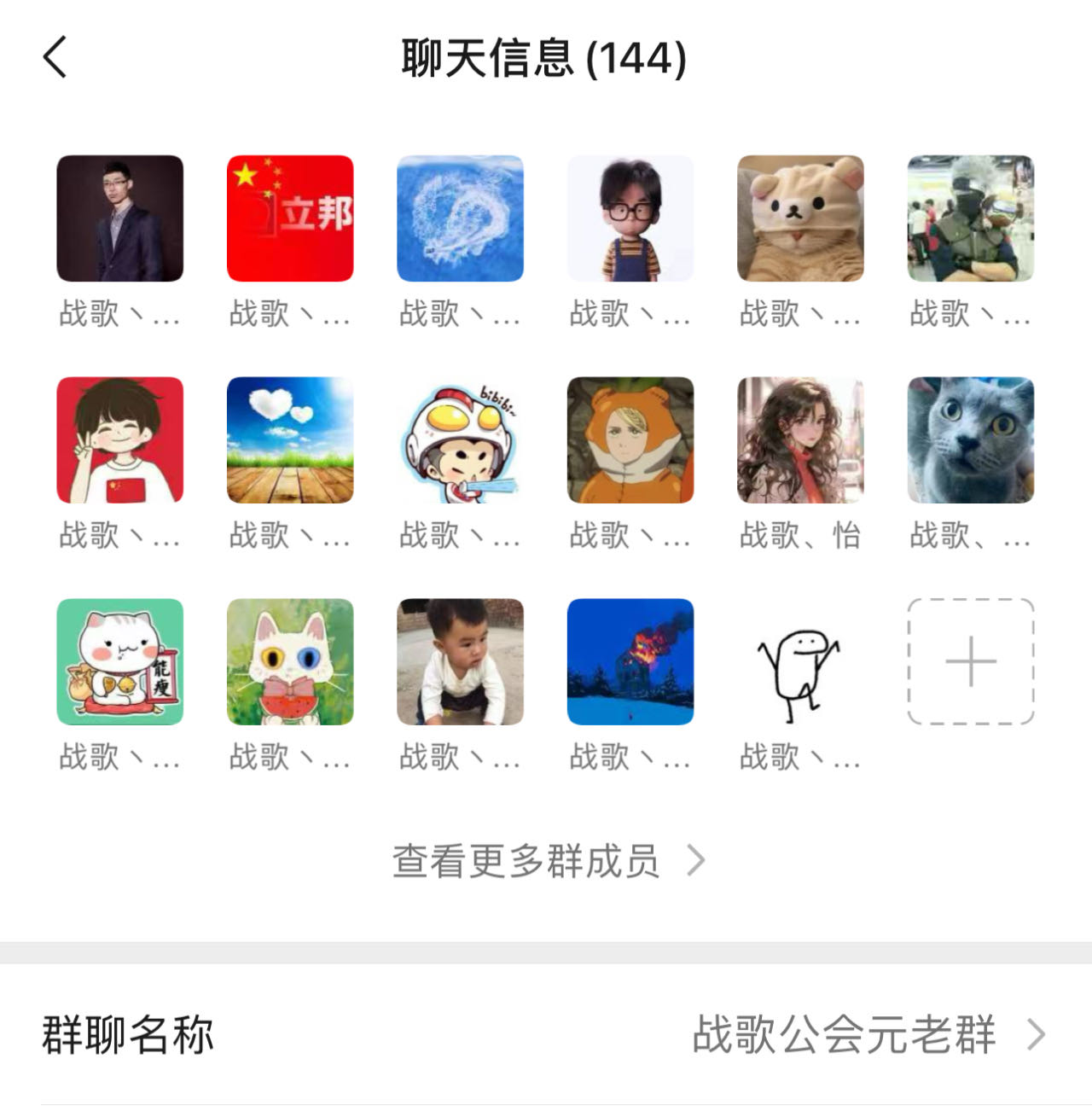
Task: View more group members
Action: (548, 861)
